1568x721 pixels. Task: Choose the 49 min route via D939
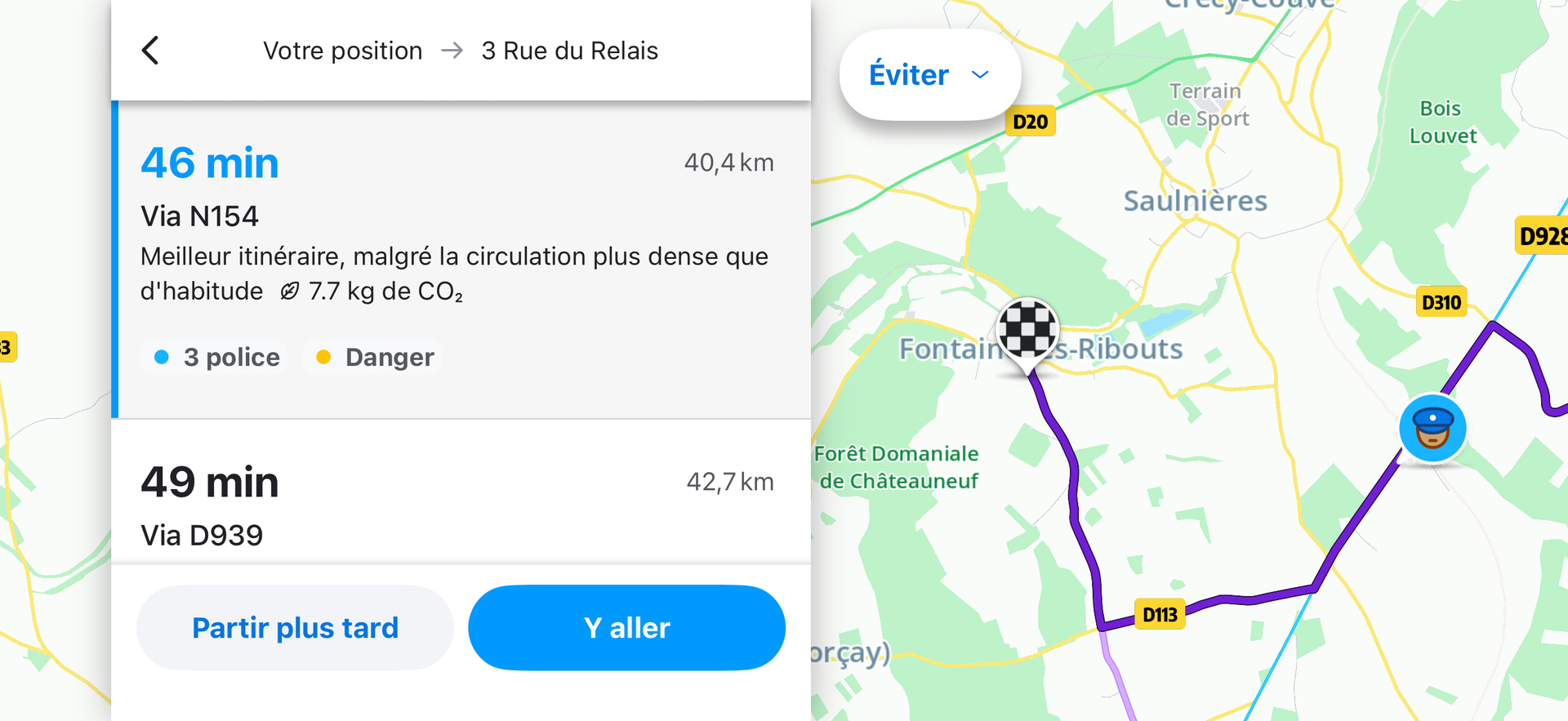coord(457,498)
